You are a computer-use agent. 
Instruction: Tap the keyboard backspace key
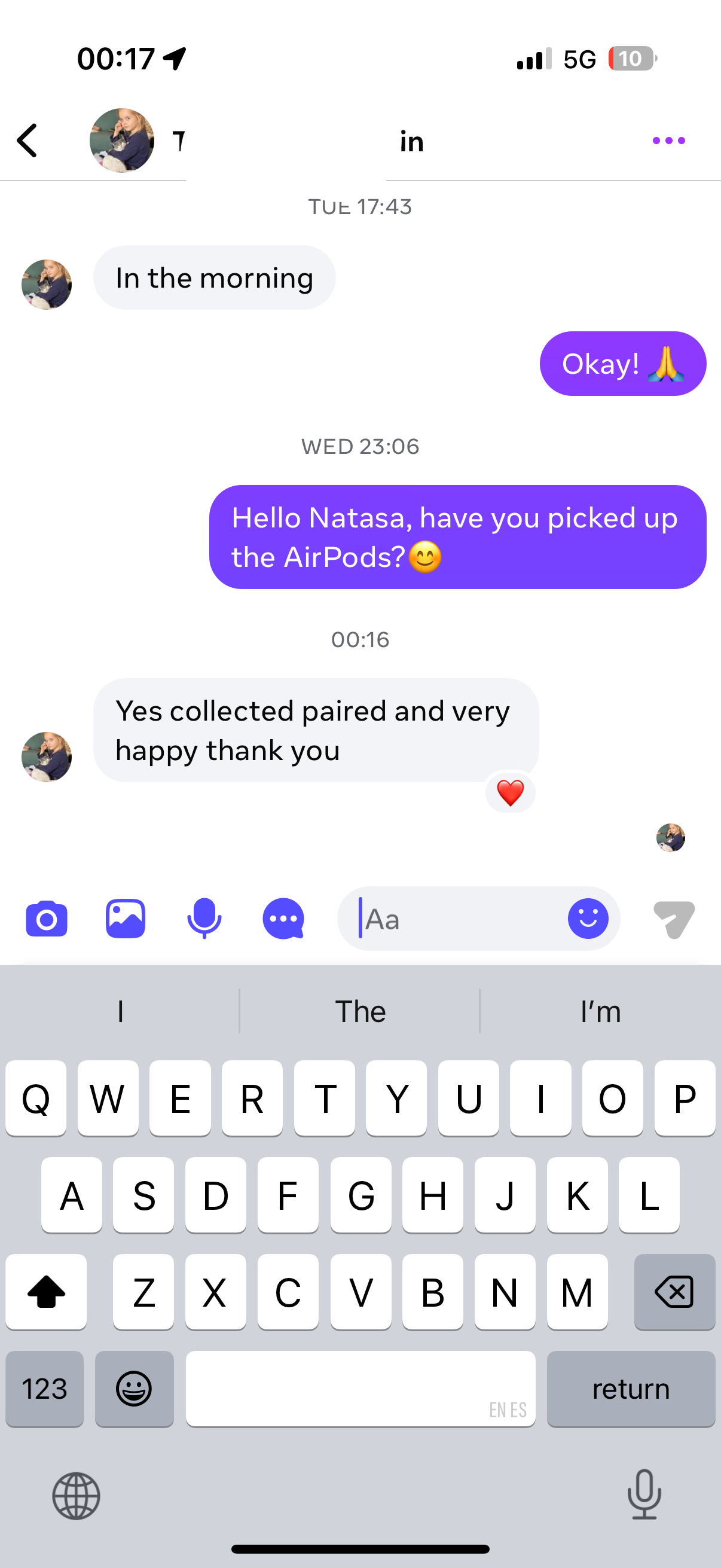(x=674, y=1292)
